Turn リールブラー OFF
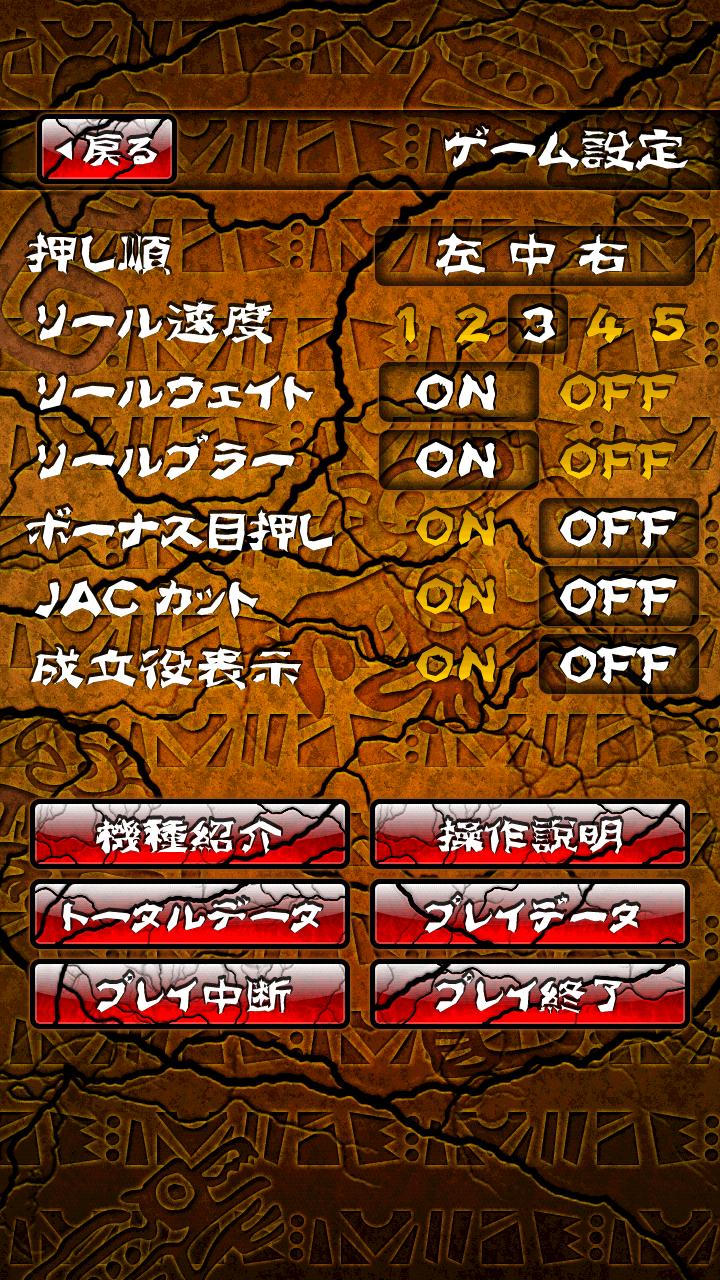This screenshot has height=1280, width=720. click(617, 460)
